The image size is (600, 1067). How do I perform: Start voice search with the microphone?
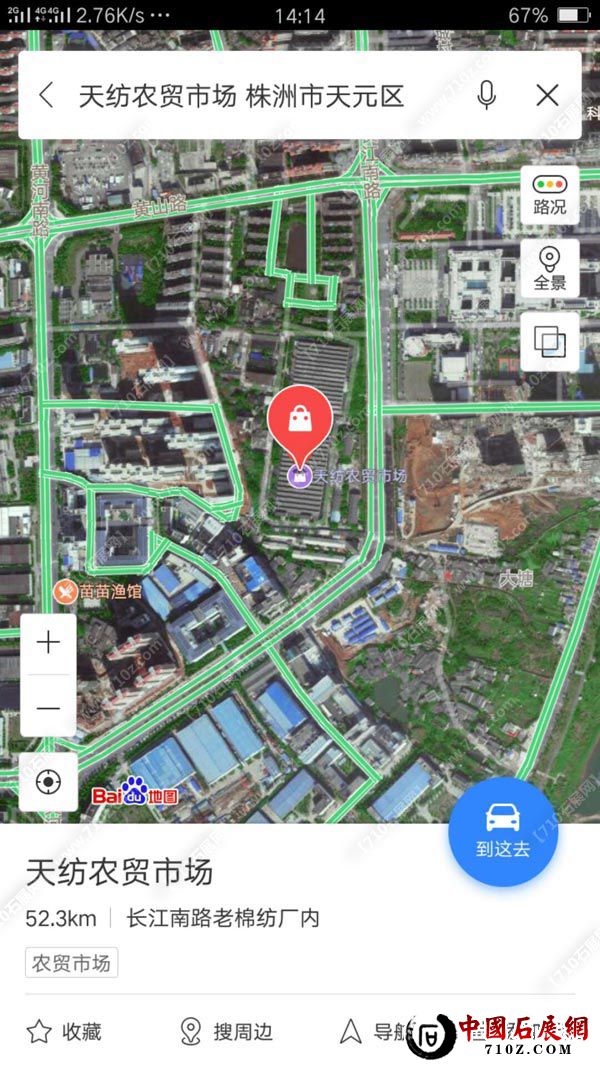(487, 95)
